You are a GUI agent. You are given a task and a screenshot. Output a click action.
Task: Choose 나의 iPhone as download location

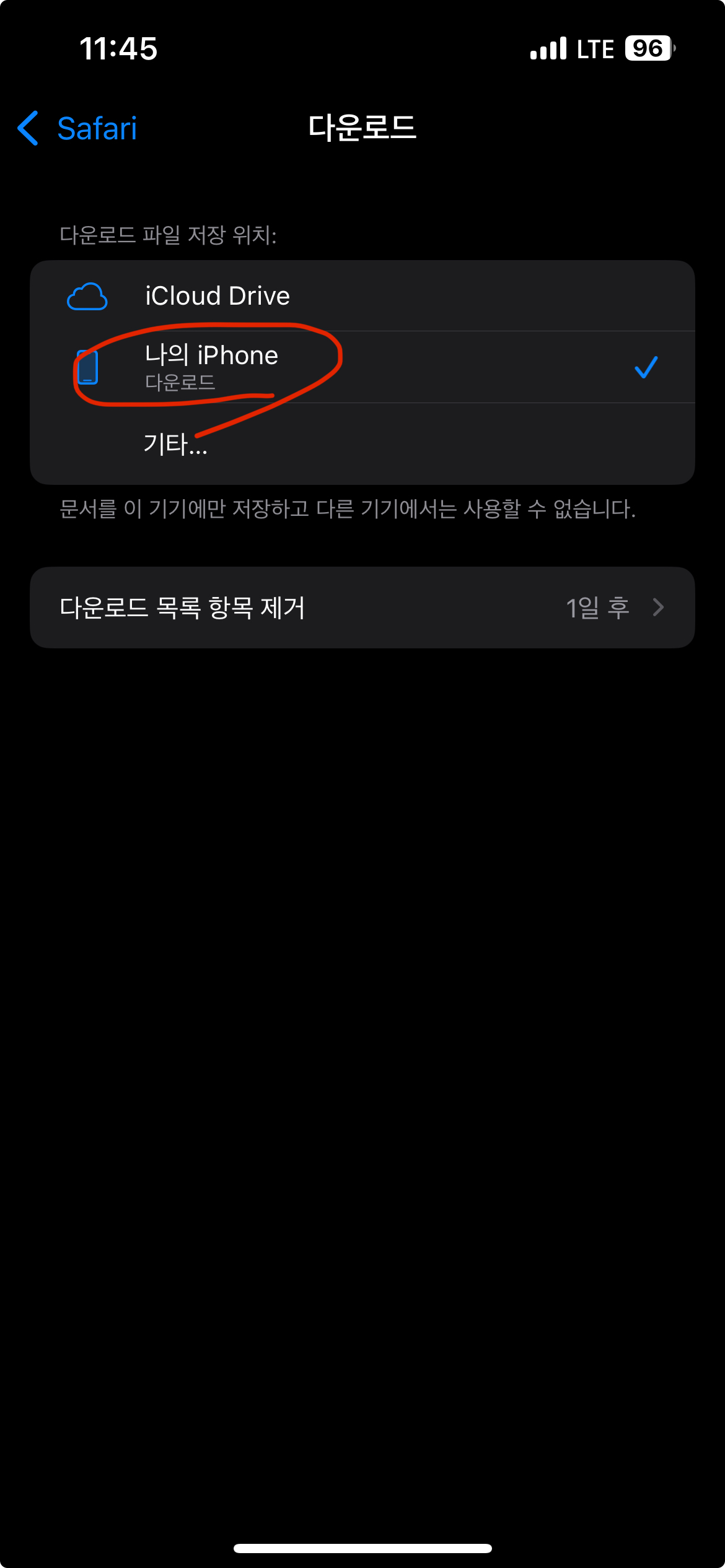(x=362, y=367)
